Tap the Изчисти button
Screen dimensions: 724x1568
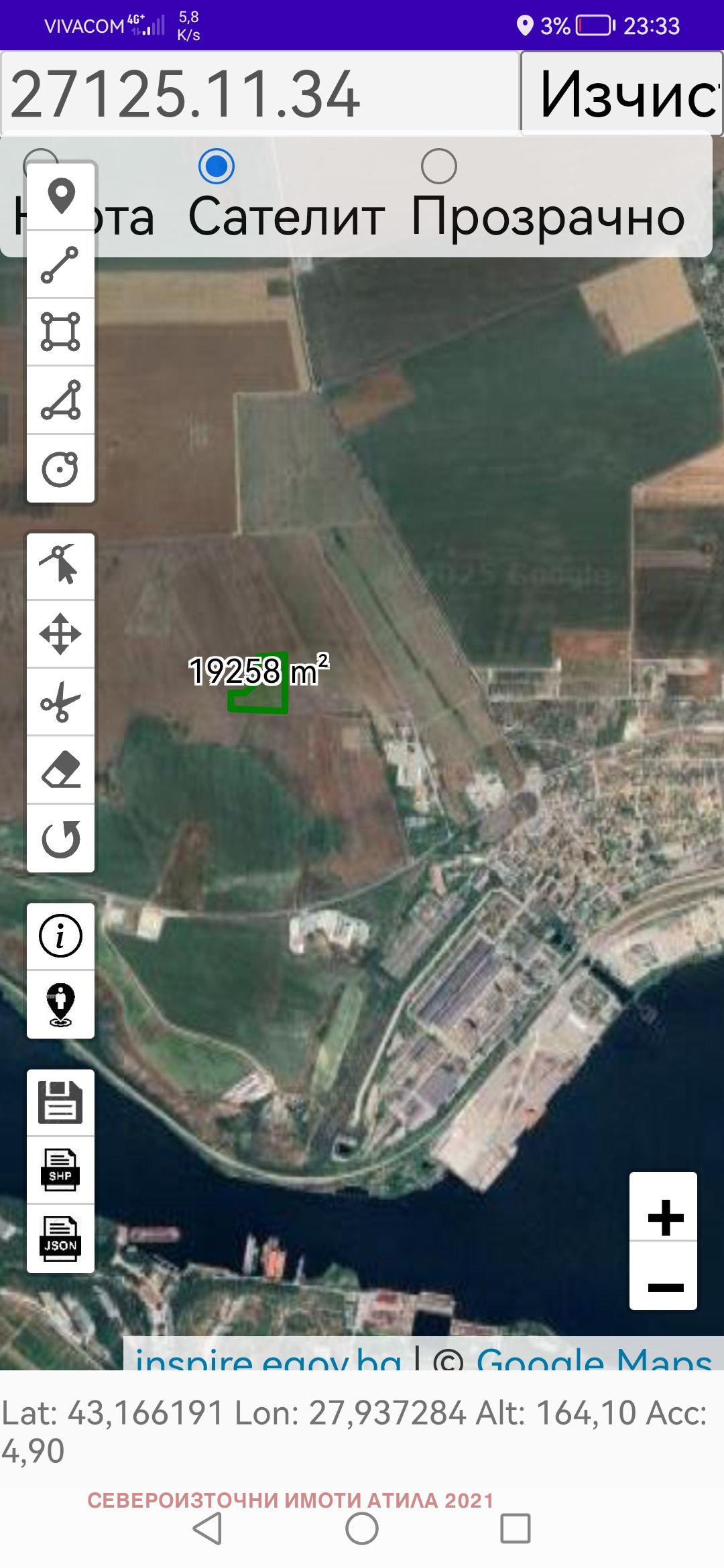coord(622,94)
